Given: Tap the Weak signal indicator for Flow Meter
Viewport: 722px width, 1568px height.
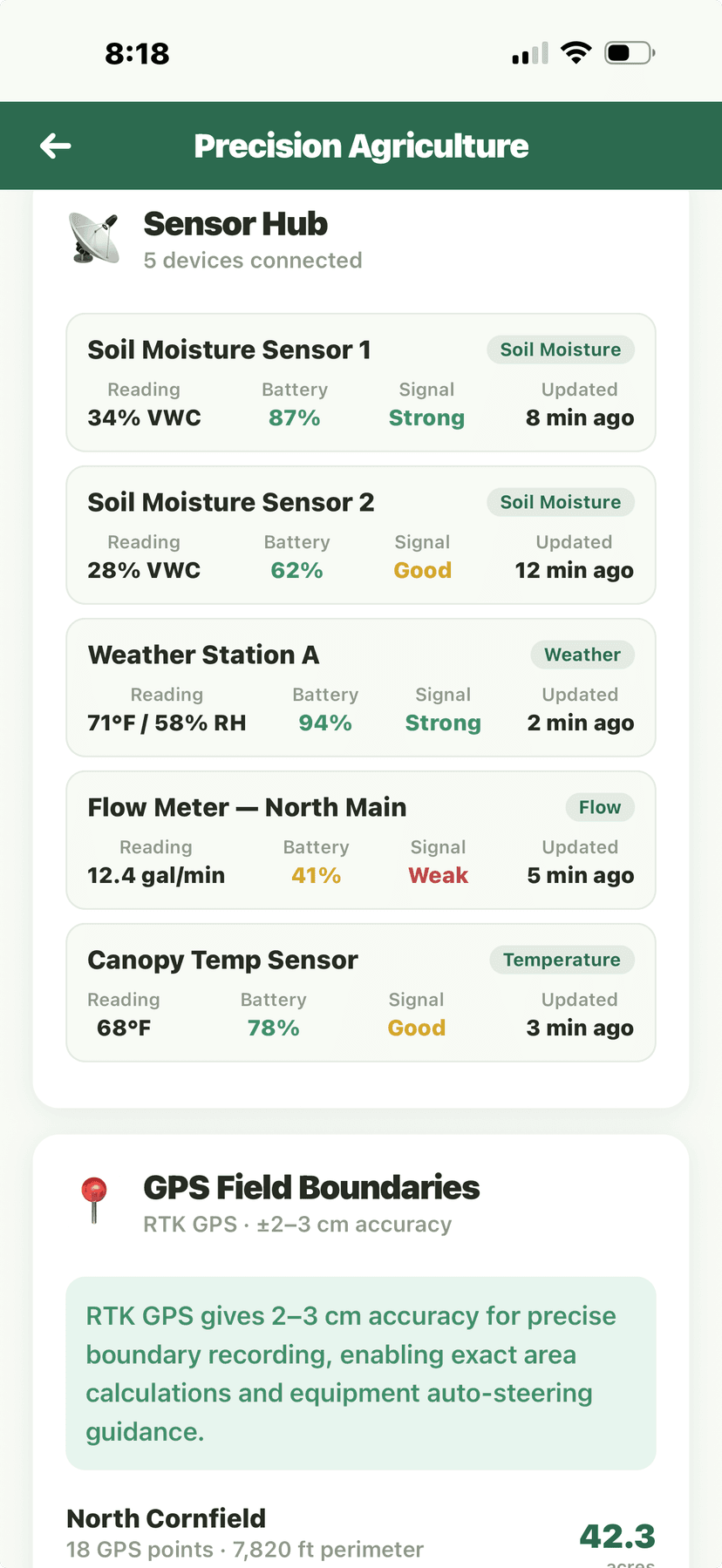Looking at the screenshot, I should point(438,875).
